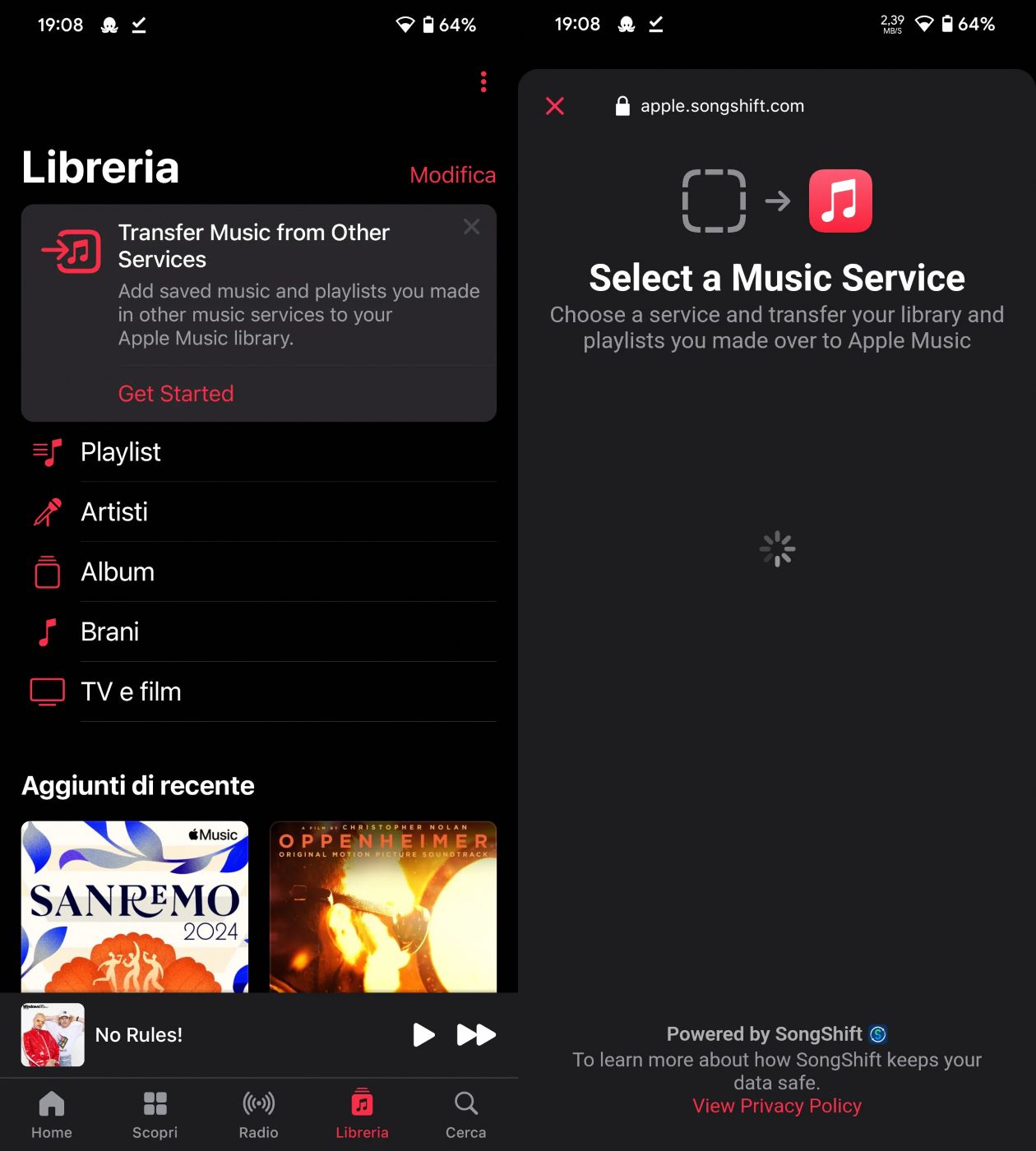Open the Artisti section

(114, 512)
